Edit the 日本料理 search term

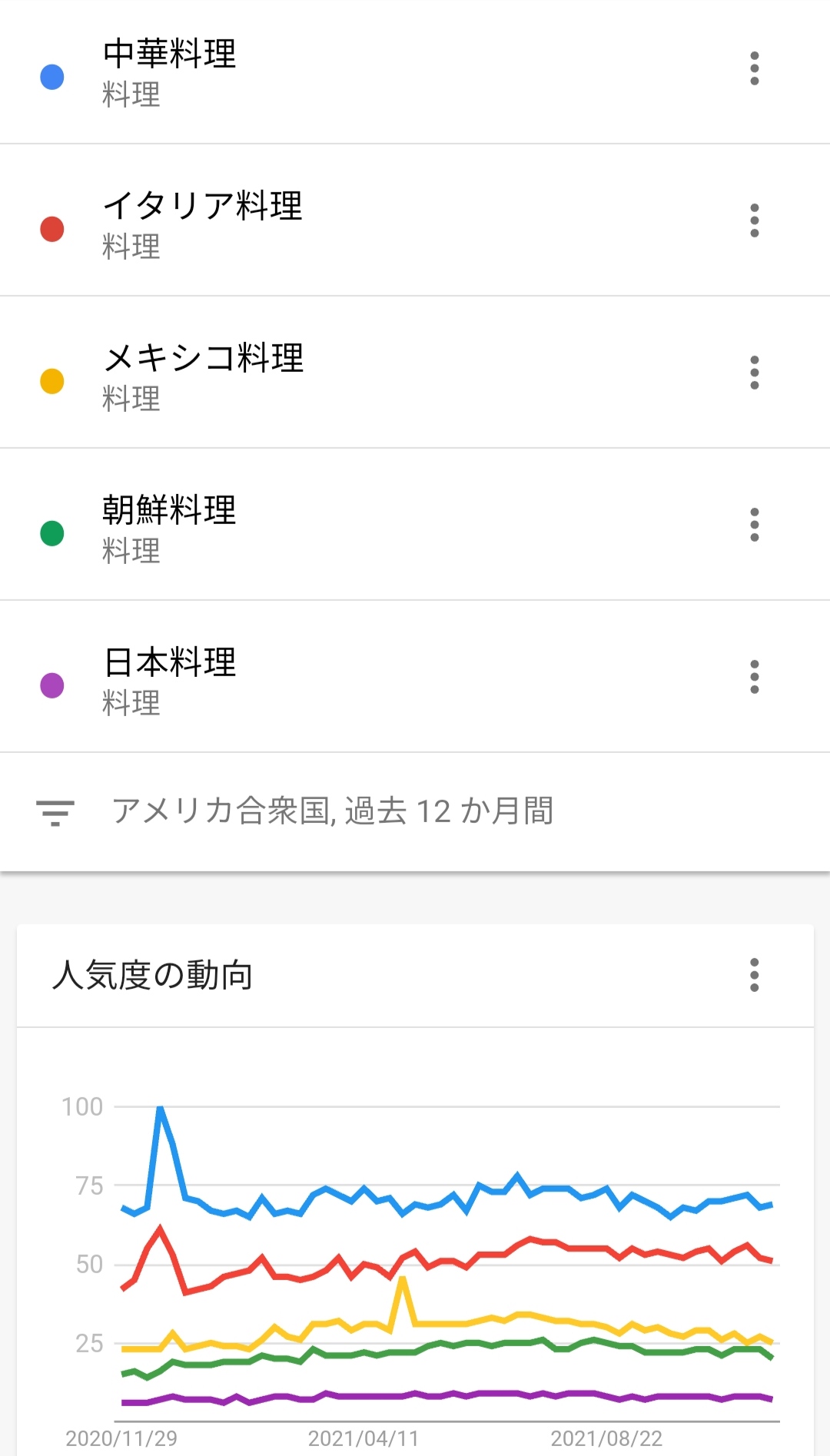click(170, 663)
